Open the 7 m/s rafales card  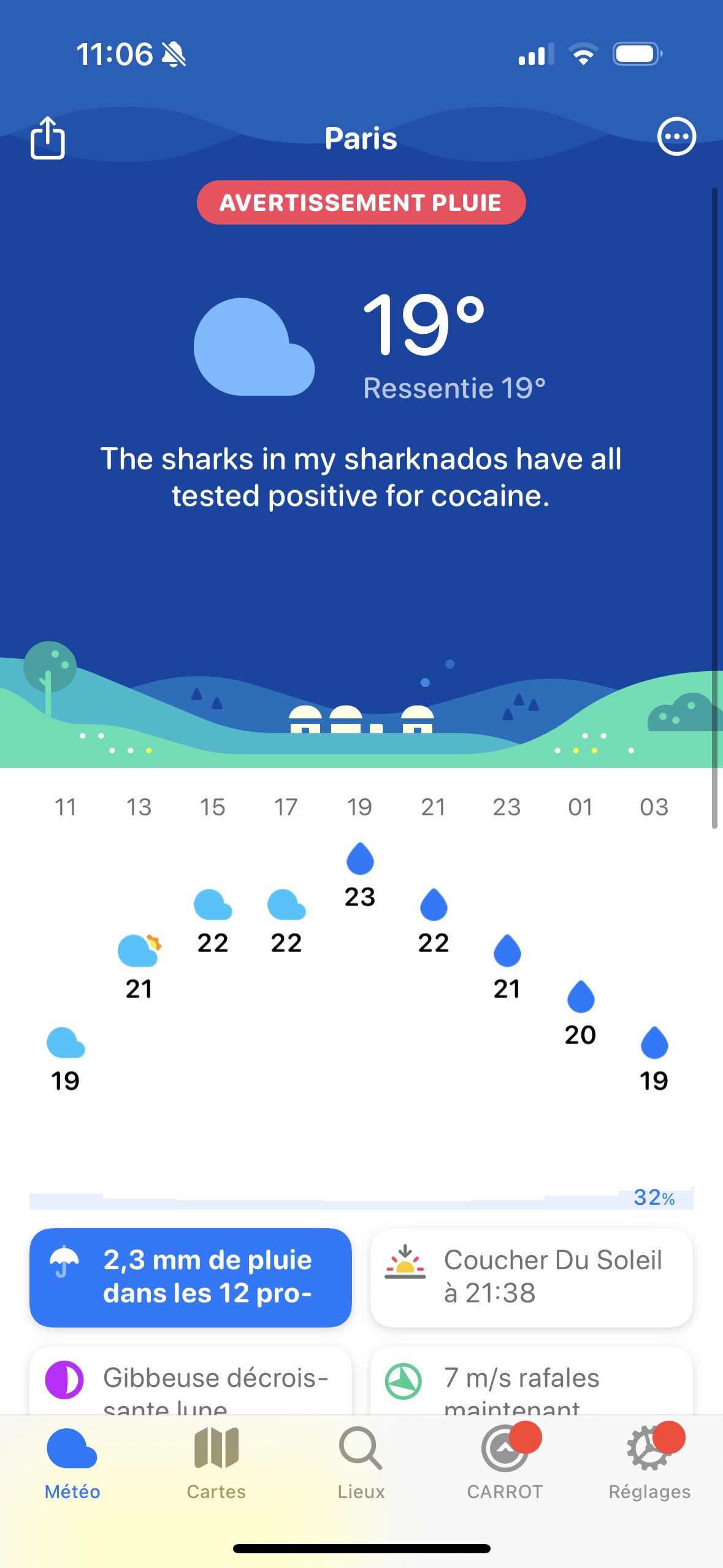point(532,1381)
